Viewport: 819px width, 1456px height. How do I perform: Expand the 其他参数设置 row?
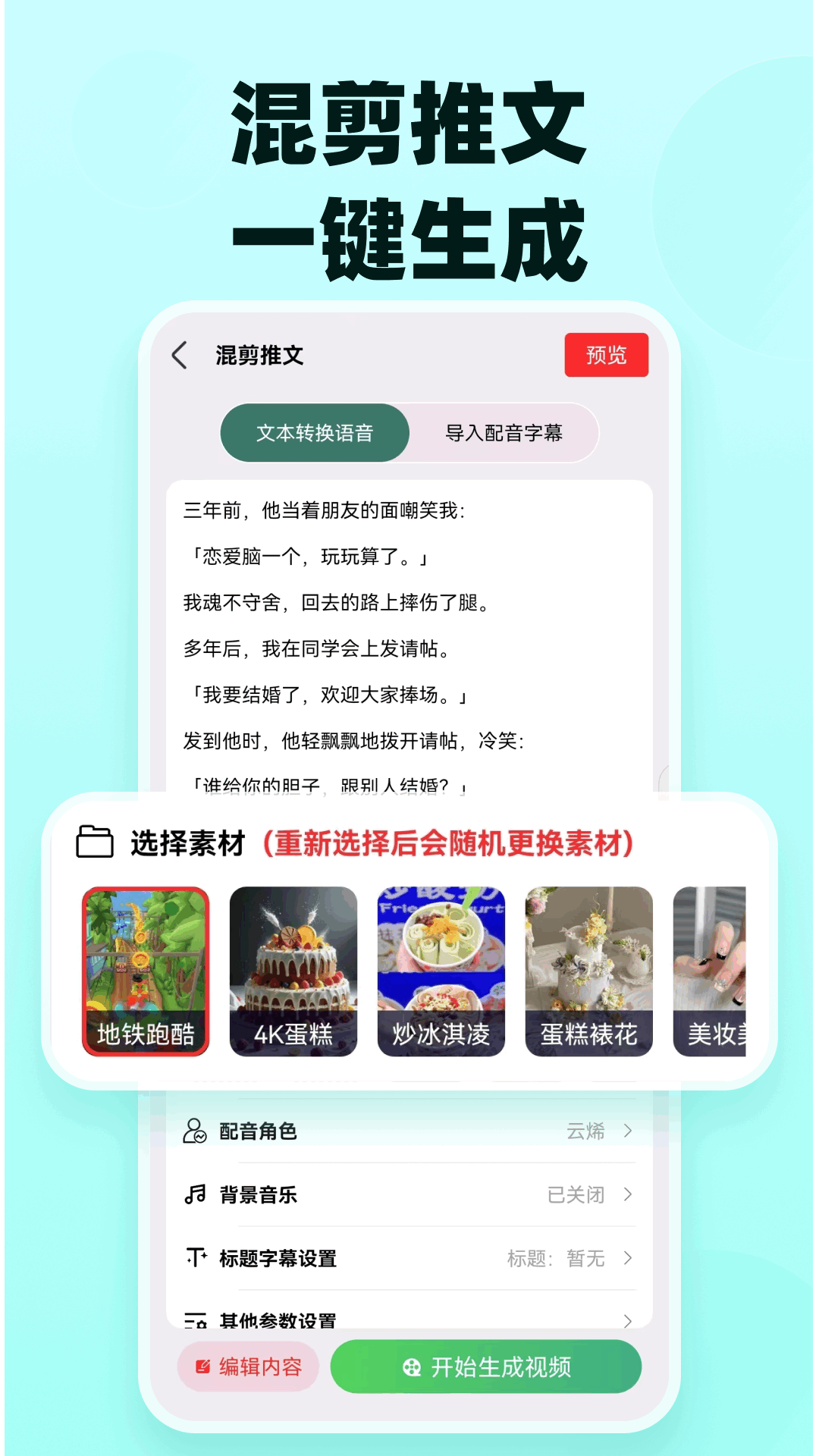coord(409,1319)
